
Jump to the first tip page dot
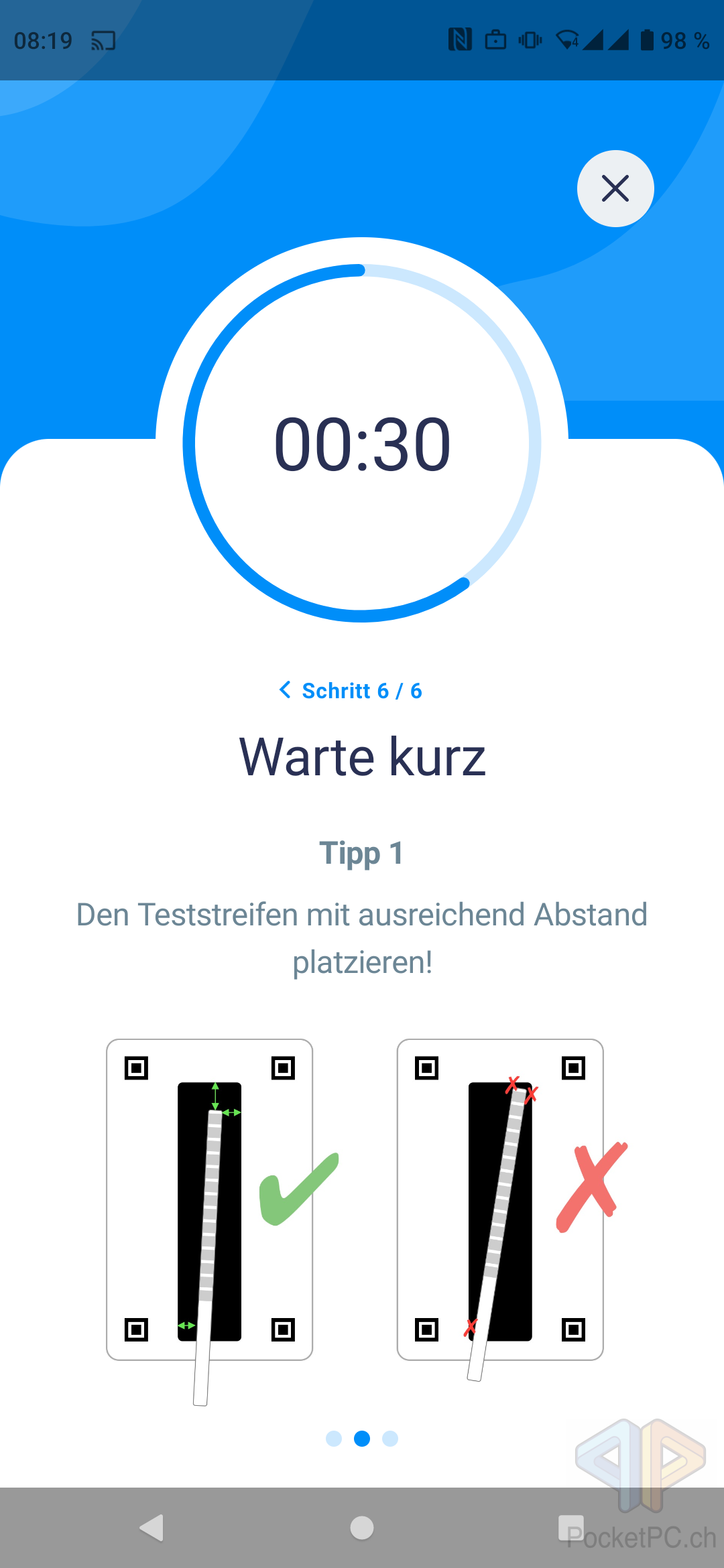point(334,1439)
